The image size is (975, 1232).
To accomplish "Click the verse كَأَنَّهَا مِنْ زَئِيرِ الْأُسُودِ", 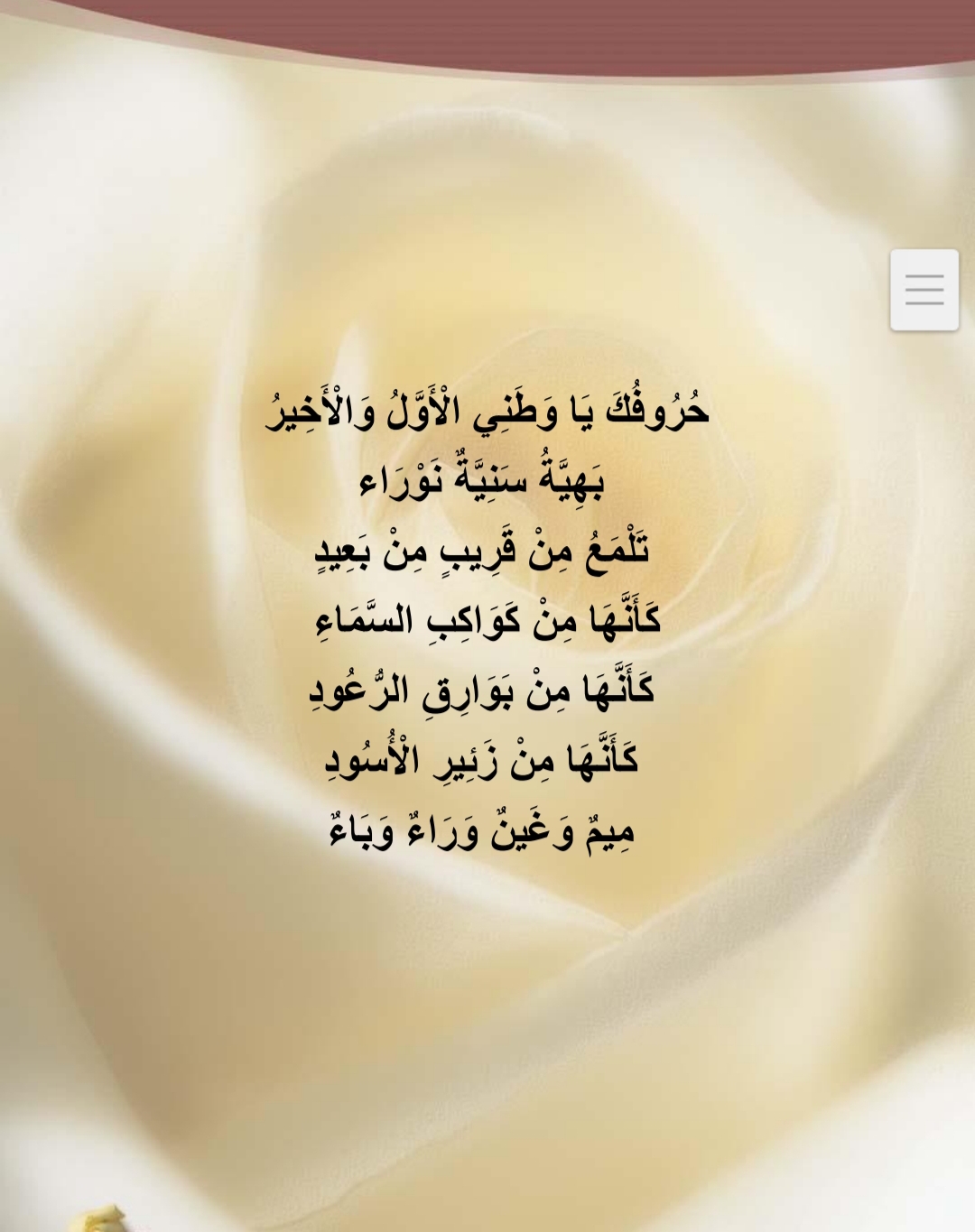I will tap(487, 760).
